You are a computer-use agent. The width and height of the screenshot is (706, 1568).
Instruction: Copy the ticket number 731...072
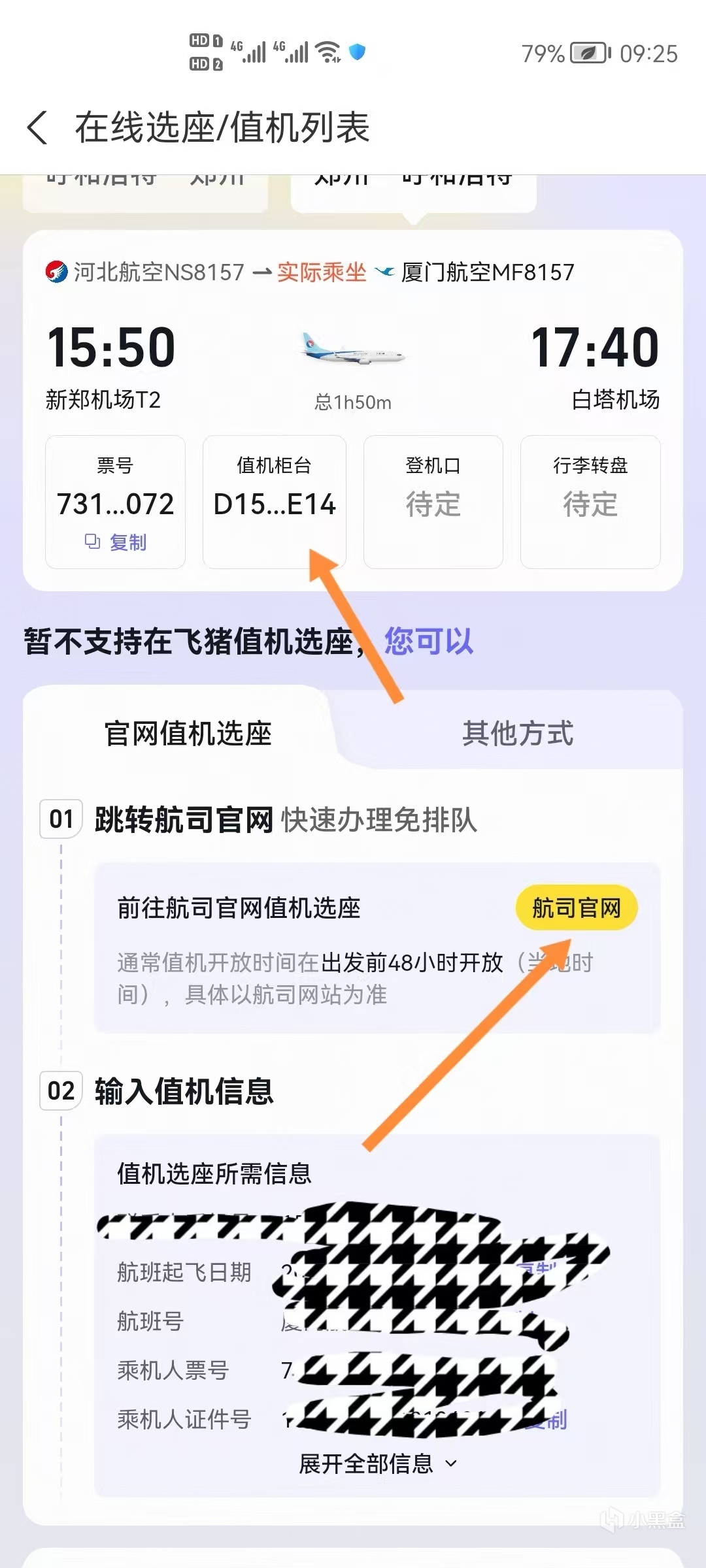(x=116, y=542)
